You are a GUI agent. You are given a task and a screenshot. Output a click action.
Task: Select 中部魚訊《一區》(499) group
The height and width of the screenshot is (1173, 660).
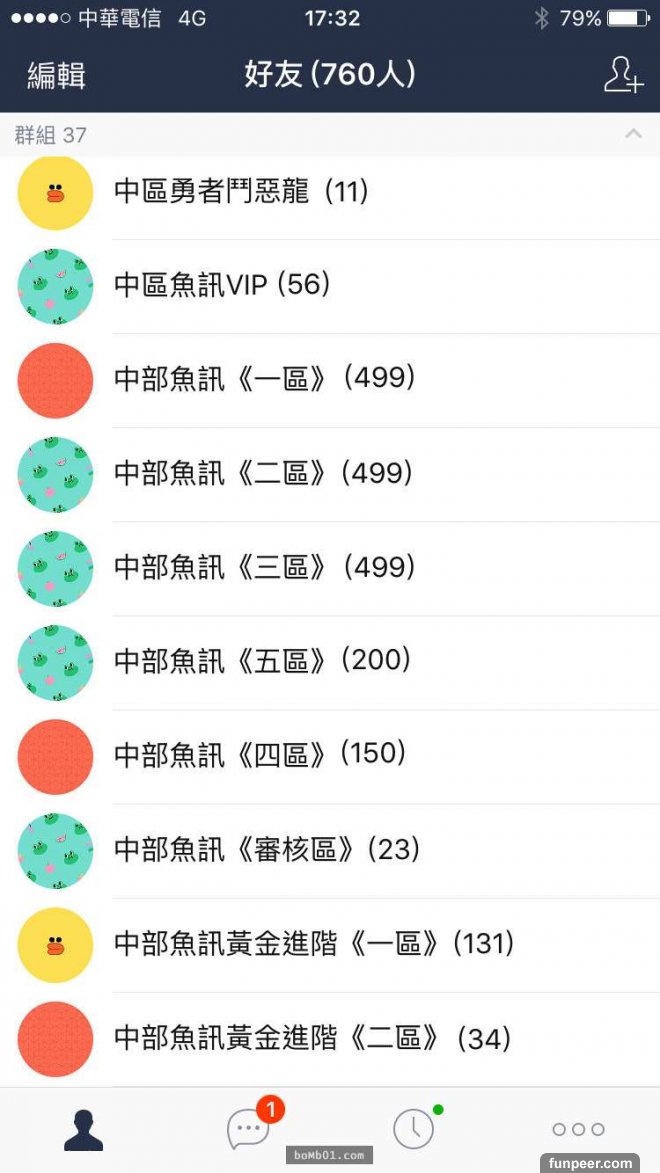(264, 380)
